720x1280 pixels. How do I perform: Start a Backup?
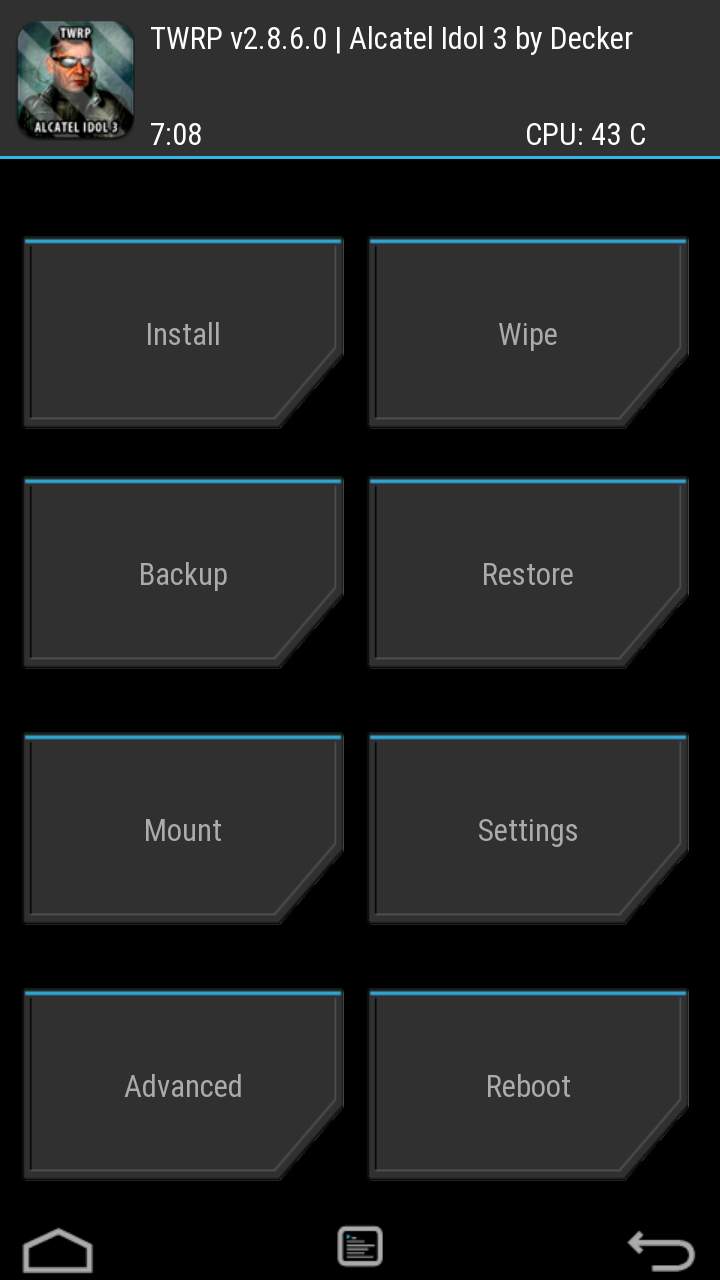[x=183, y=574]
